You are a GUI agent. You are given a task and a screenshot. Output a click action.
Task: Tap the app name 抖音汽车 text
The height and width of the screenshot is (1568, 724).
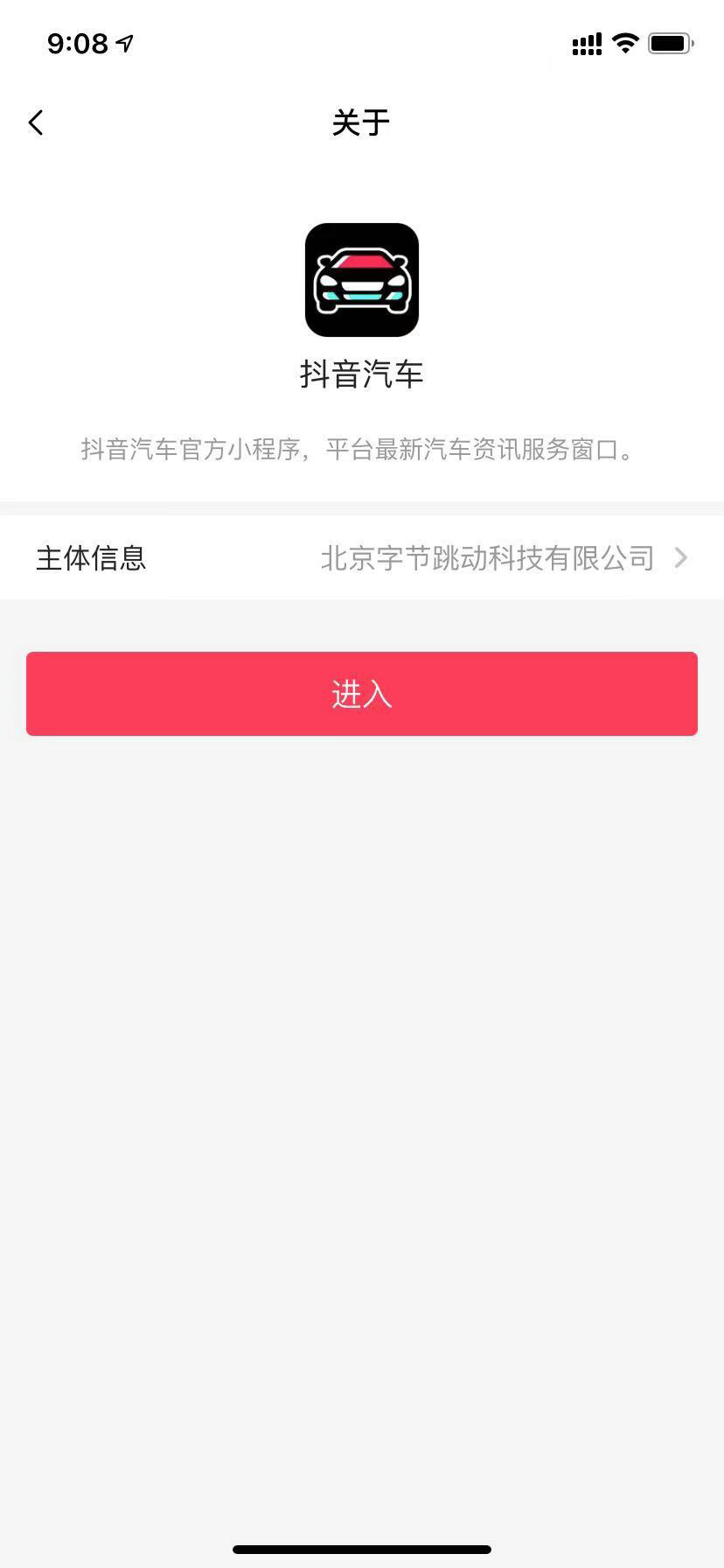(x=361, y=372)
